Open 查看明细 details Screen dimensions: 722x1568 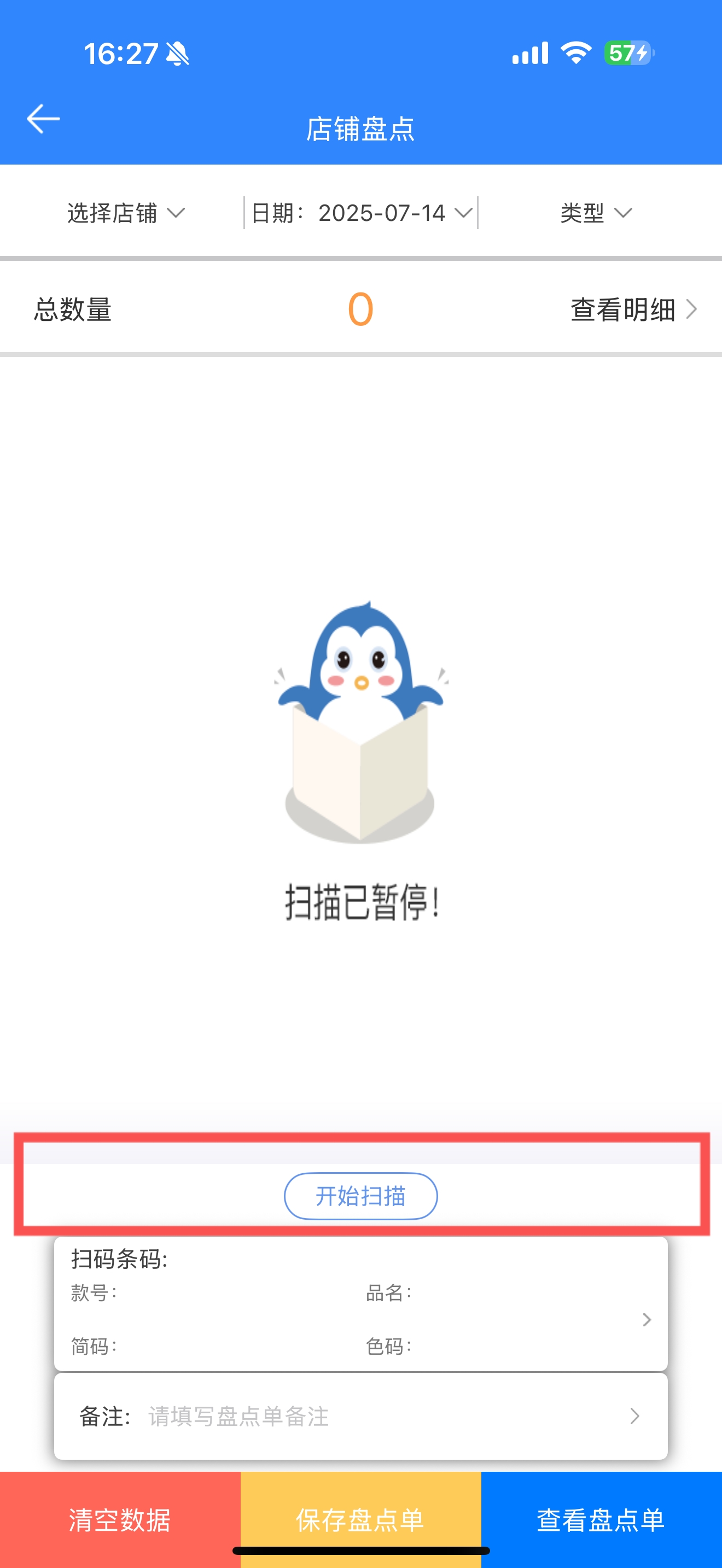point(633,310)
